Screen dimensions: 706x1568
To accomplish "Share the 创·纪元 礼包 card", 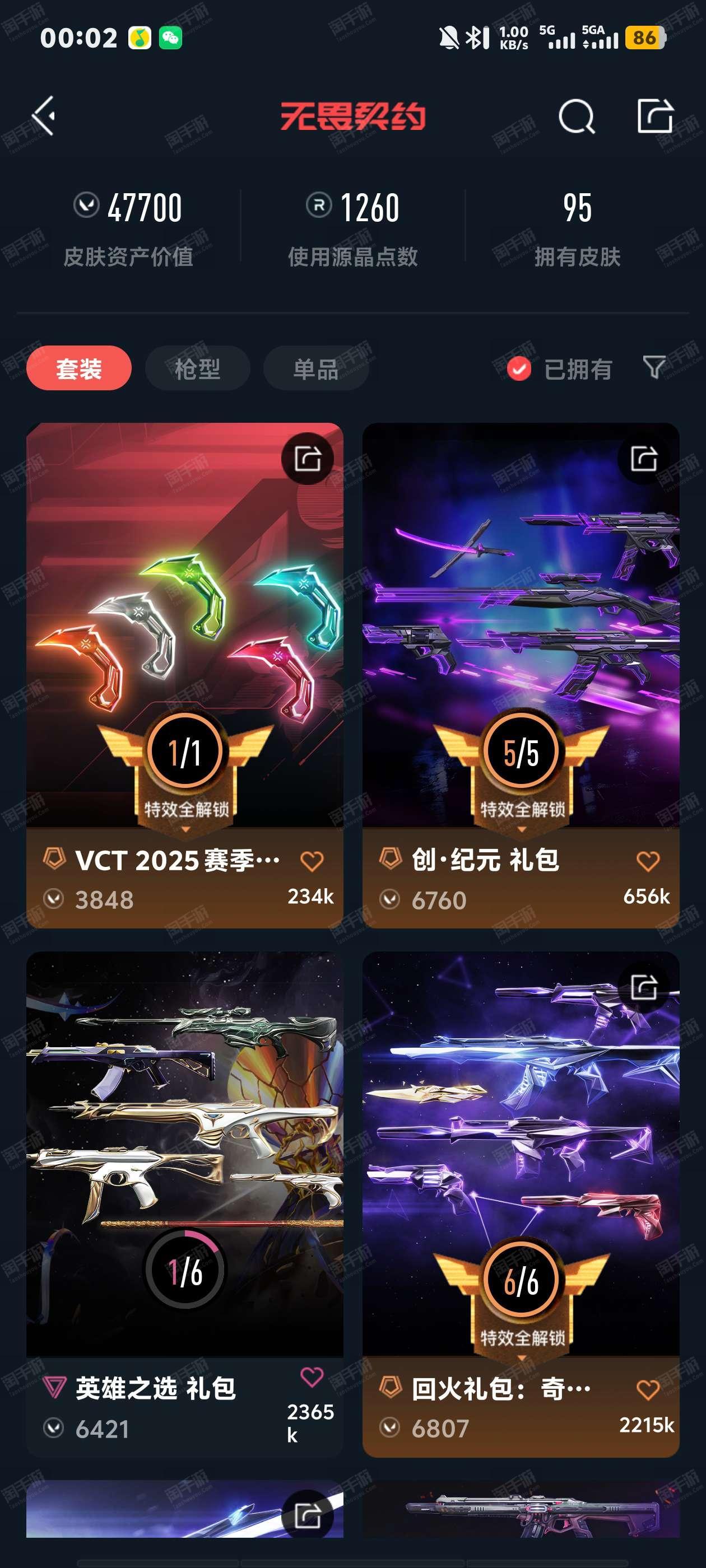I will (644, 458).
